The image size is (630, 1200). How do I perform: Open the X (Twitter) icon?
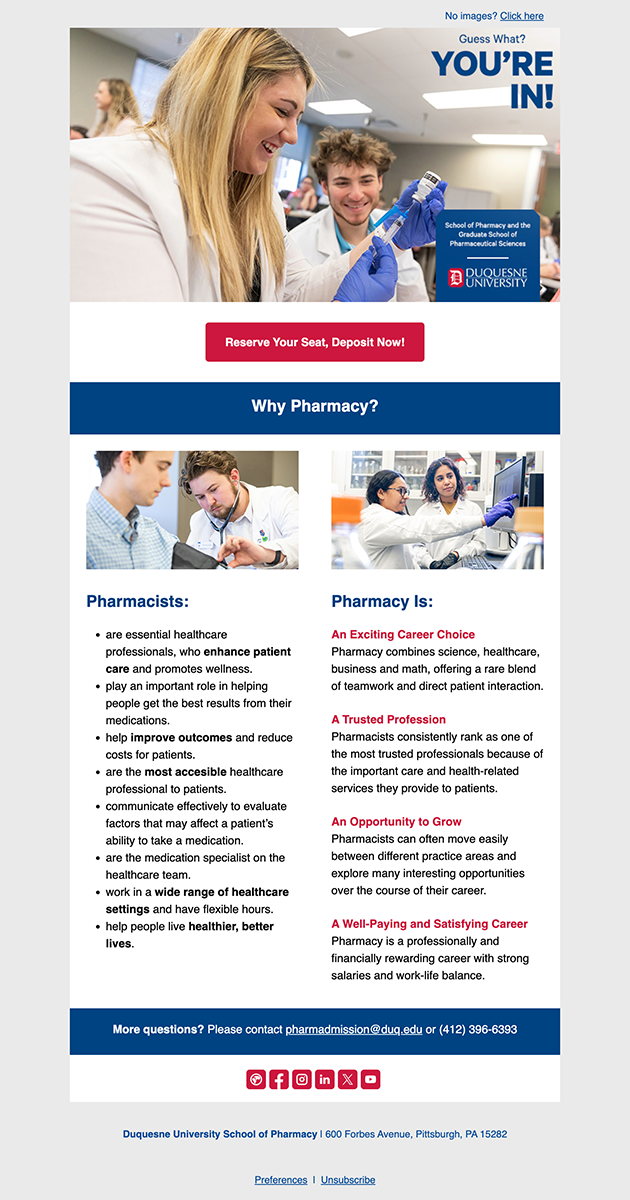tap(348, 1079)
